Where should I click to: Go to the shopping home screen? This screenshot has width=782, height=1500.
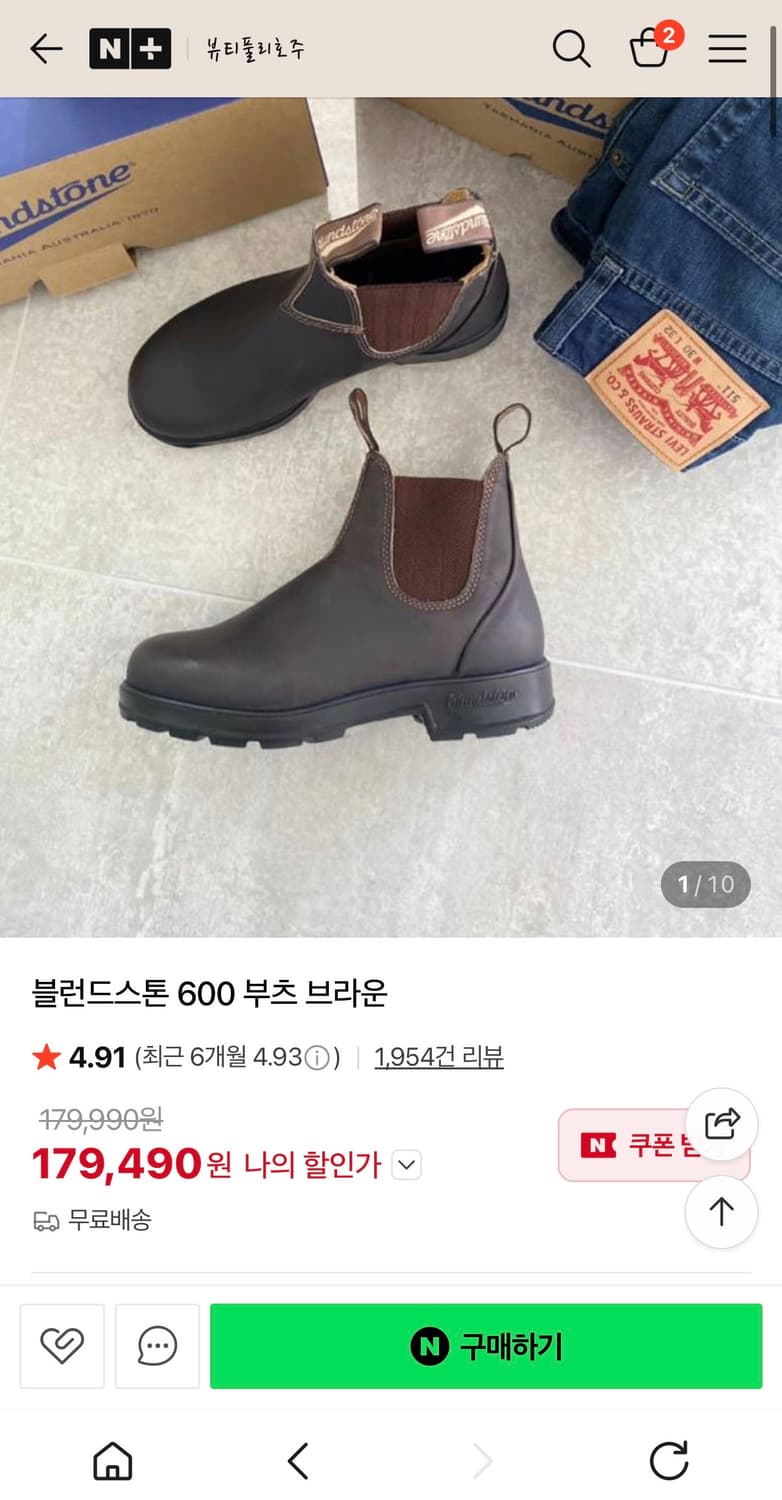tap(112, 1460)
